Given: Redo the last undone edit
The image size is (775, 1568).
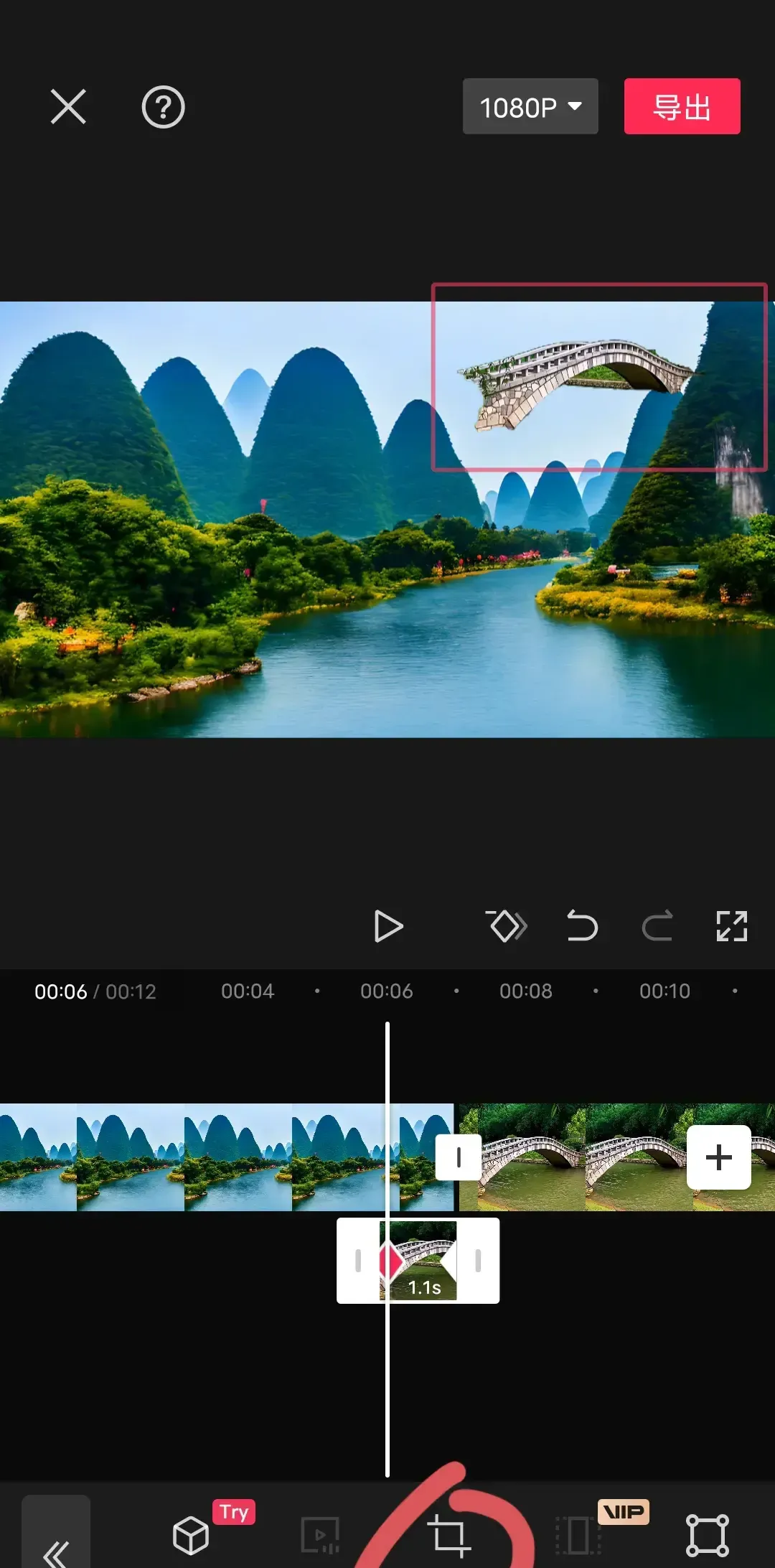Looking at the screenshot, I should coord(657,926).
